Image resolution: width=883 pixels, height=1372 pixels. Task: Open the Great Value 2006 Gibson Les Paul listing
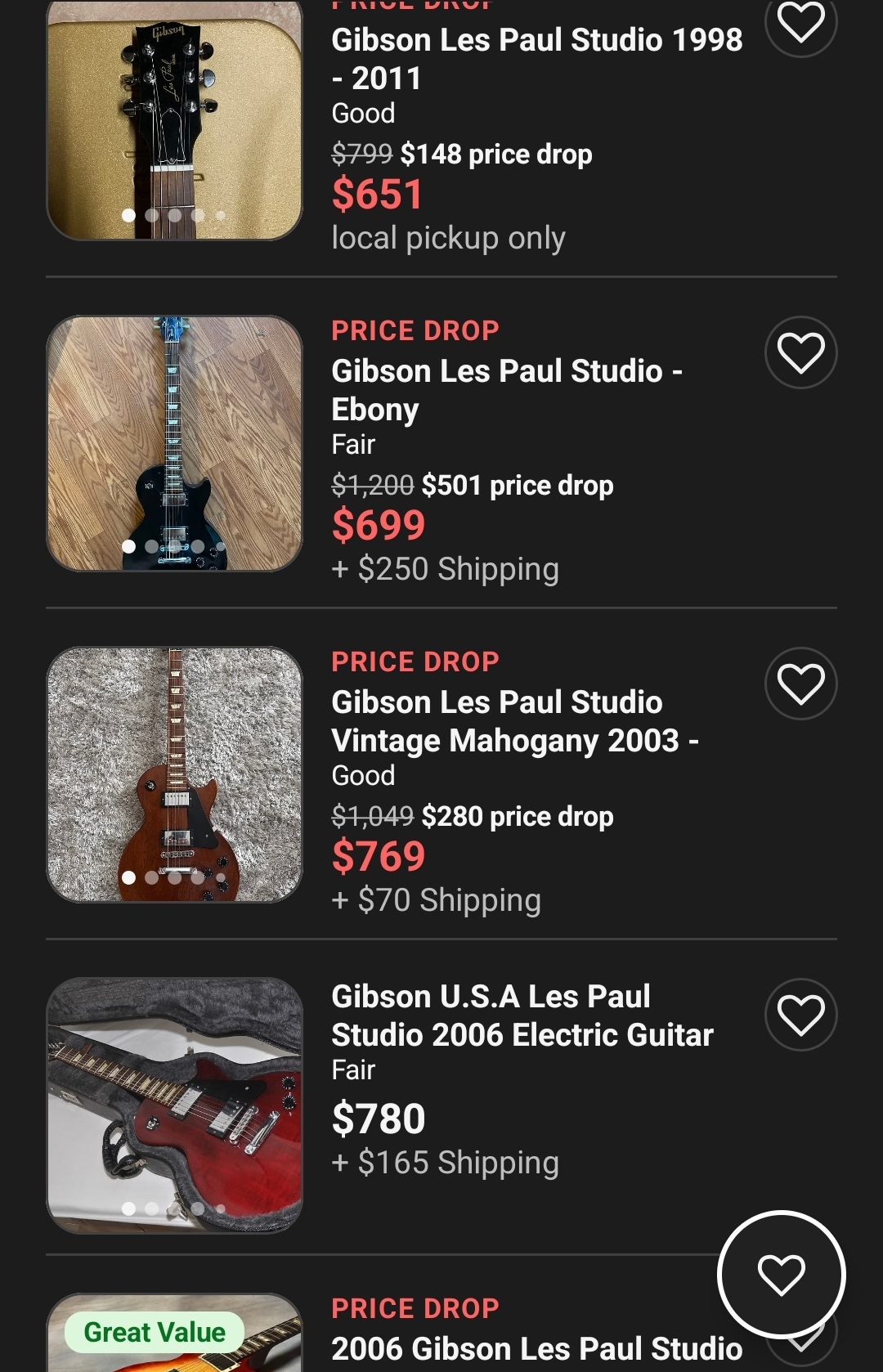(536, 1347)
